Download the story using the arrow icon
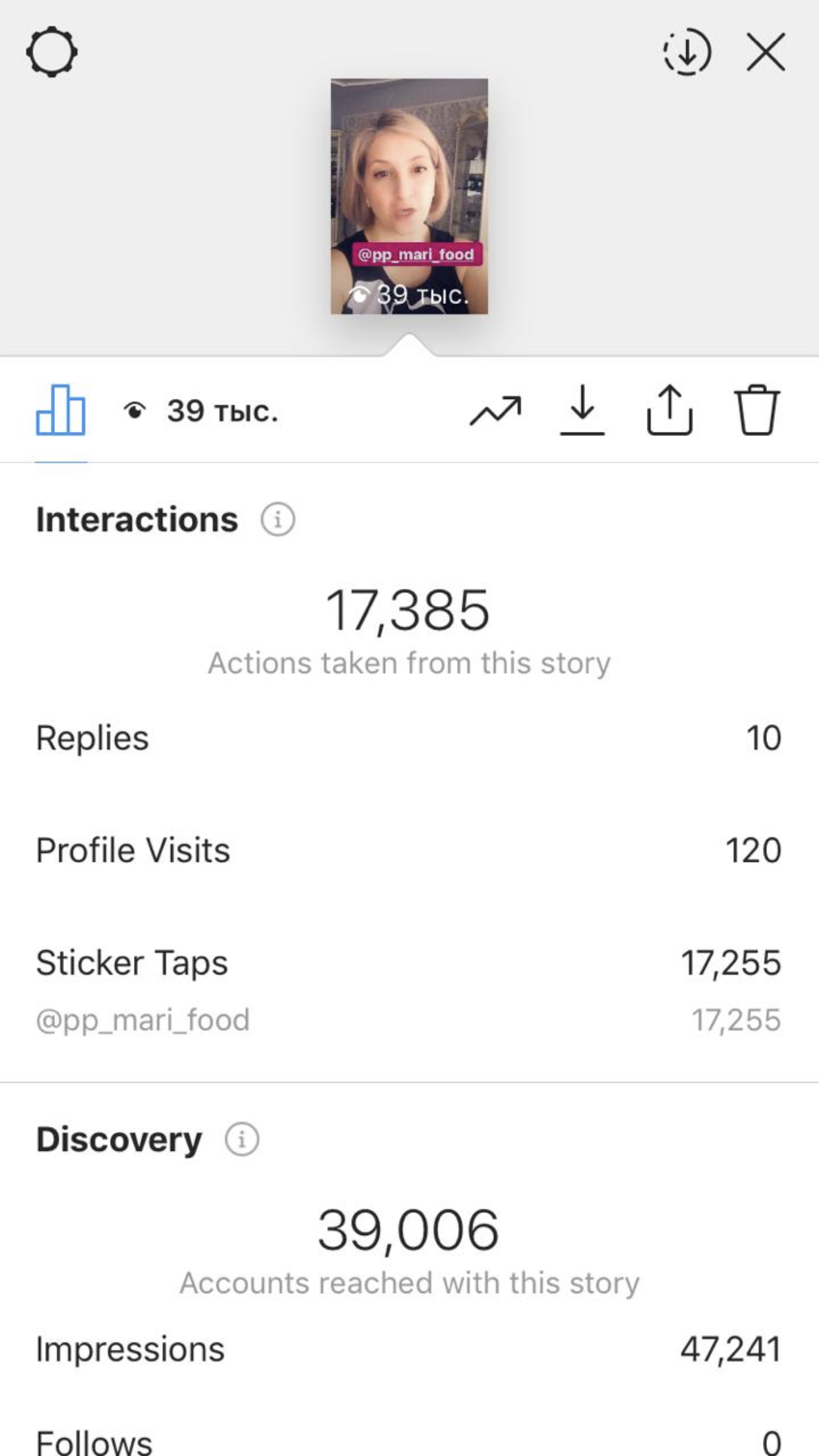Image resolution: width=819 pixels, height=1456 pixels. click(582, 410)
